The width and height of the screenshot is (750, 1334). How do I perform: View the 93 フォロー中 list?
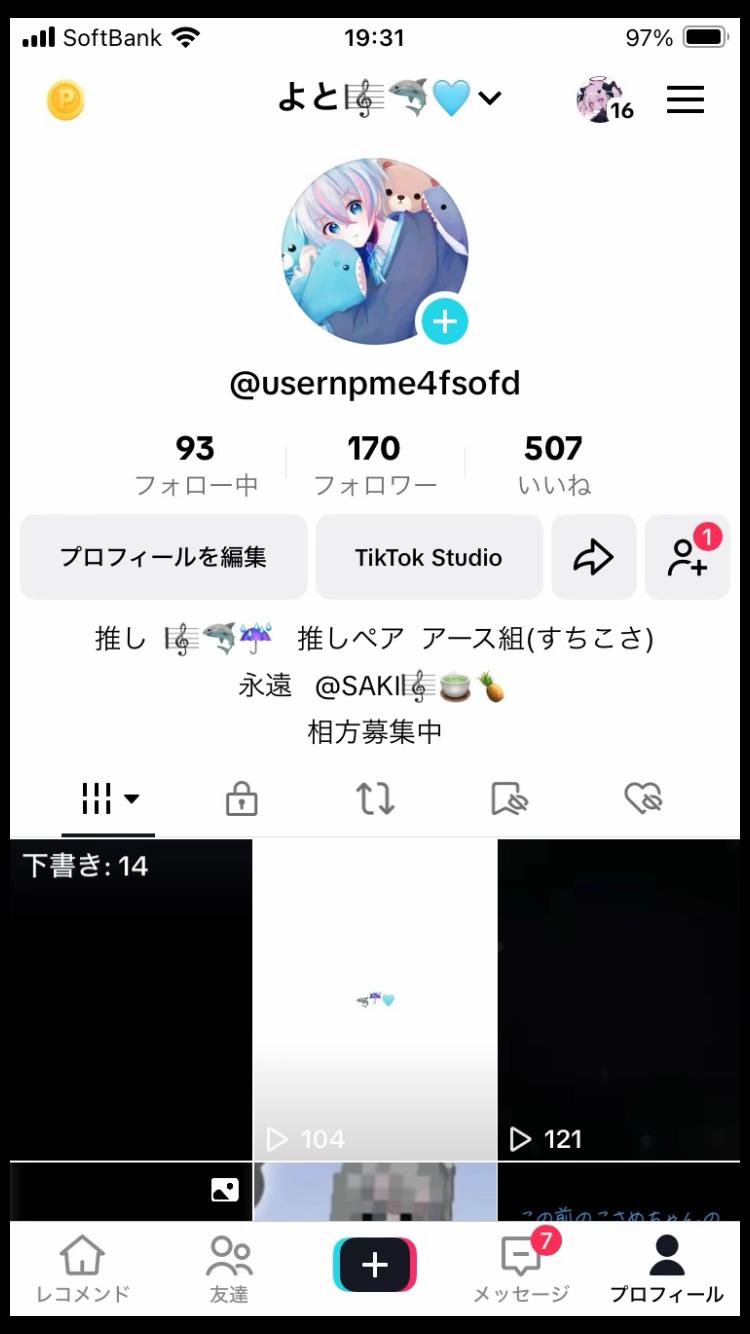196,464
